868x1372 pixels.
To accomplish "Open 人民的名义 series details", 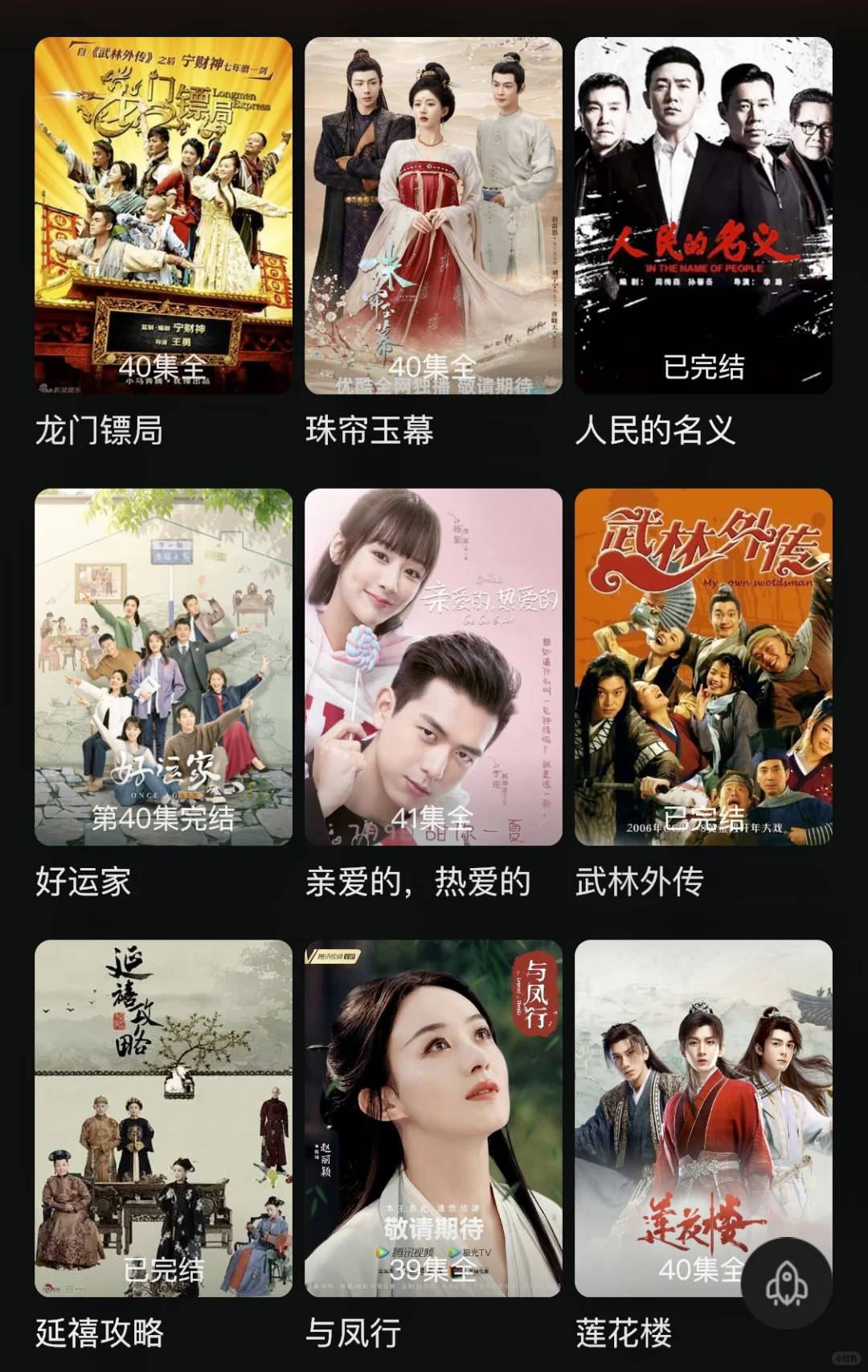I will click(x=703, y=215).
